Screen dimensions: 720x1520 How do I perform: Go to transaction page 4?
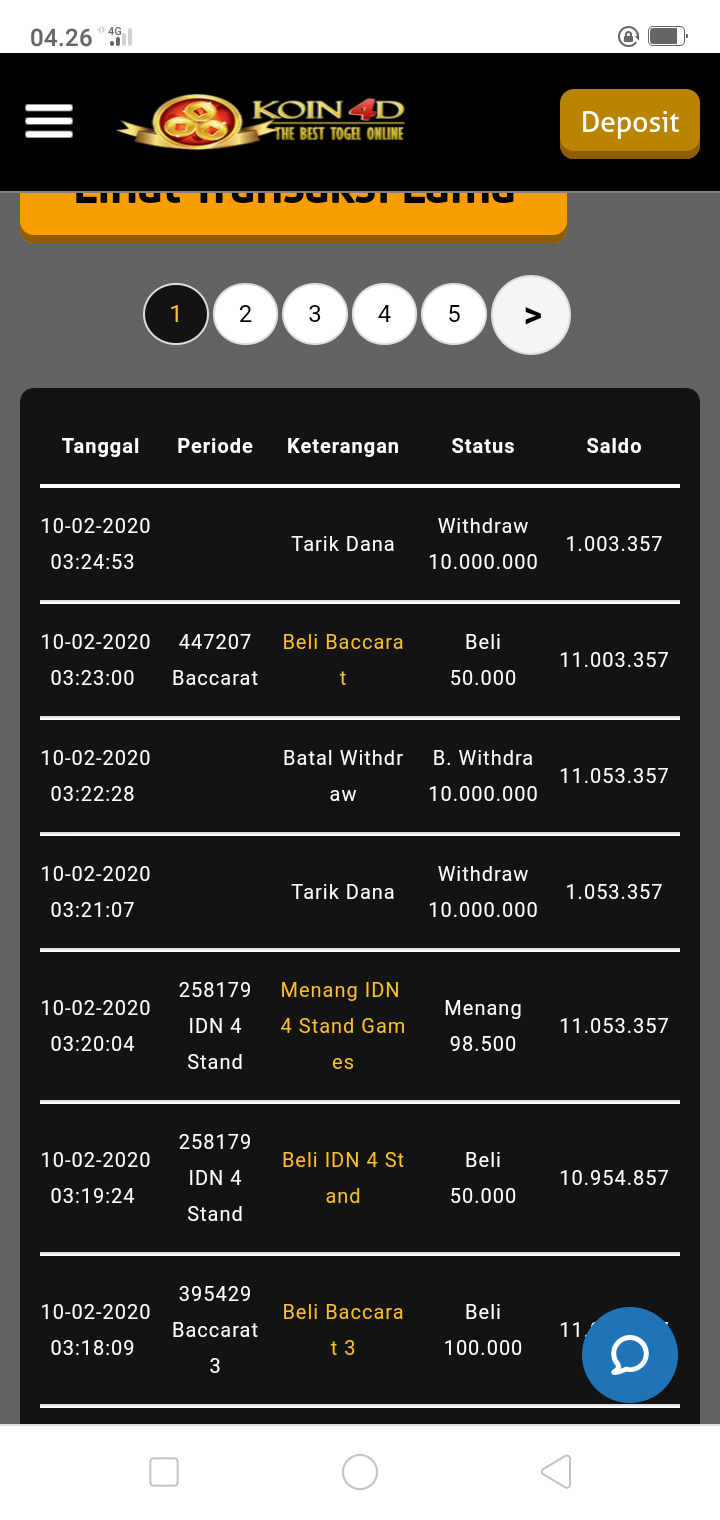(x=384, y=314)
